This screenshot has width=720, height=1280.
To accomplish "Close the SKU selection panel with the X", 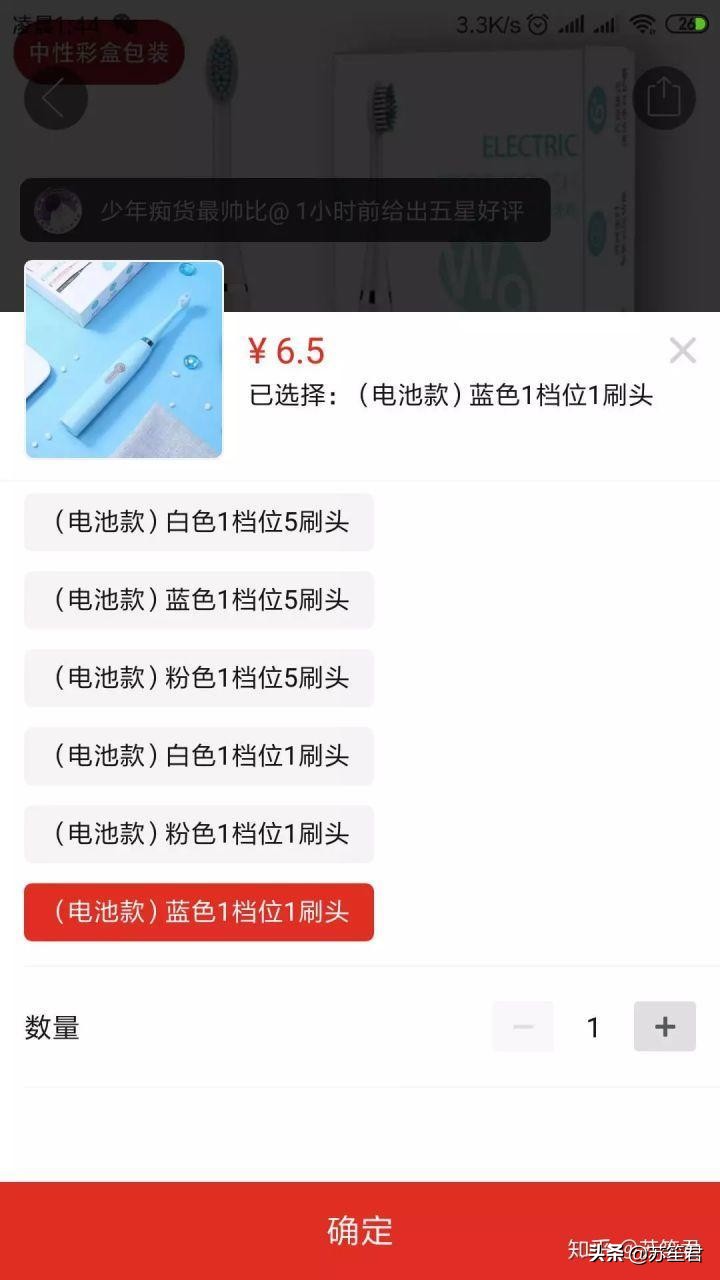I will click(x=683, y=350).
